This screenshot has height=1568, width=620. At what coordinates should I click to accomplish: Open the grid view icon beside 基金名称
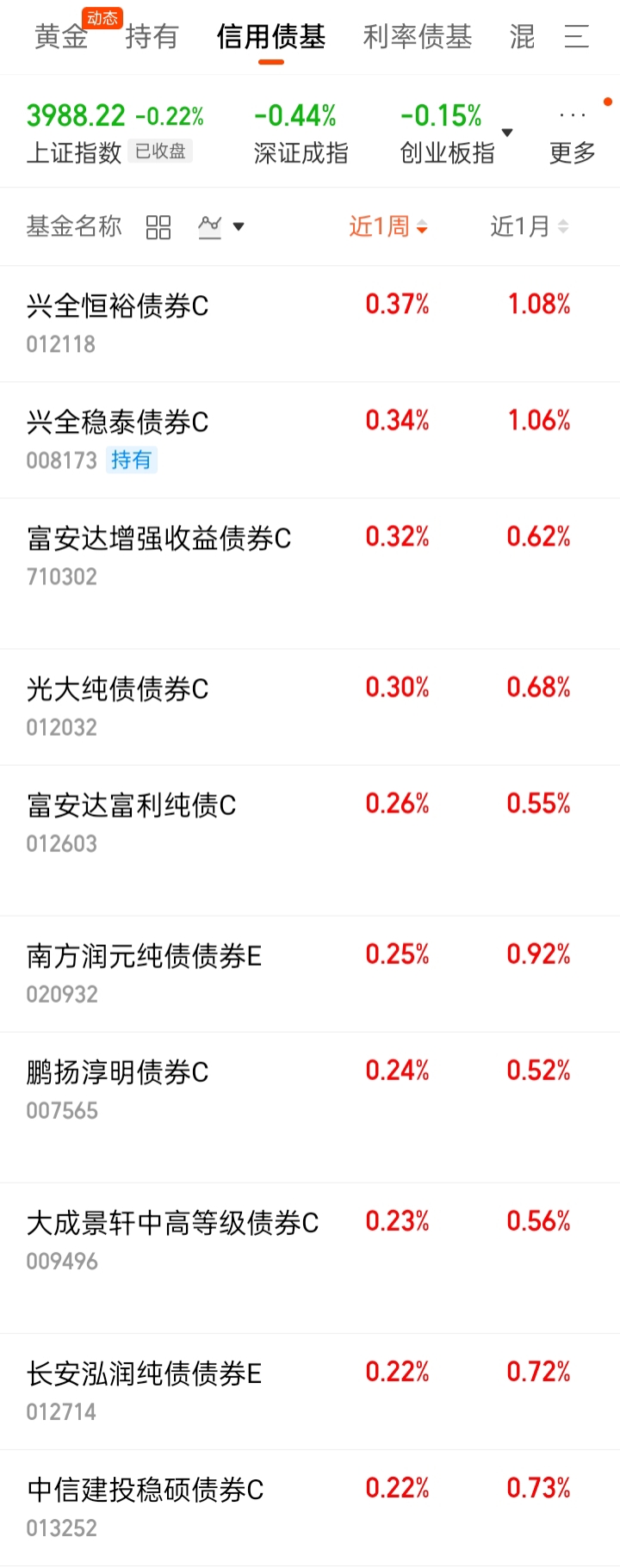pos(158,227)
